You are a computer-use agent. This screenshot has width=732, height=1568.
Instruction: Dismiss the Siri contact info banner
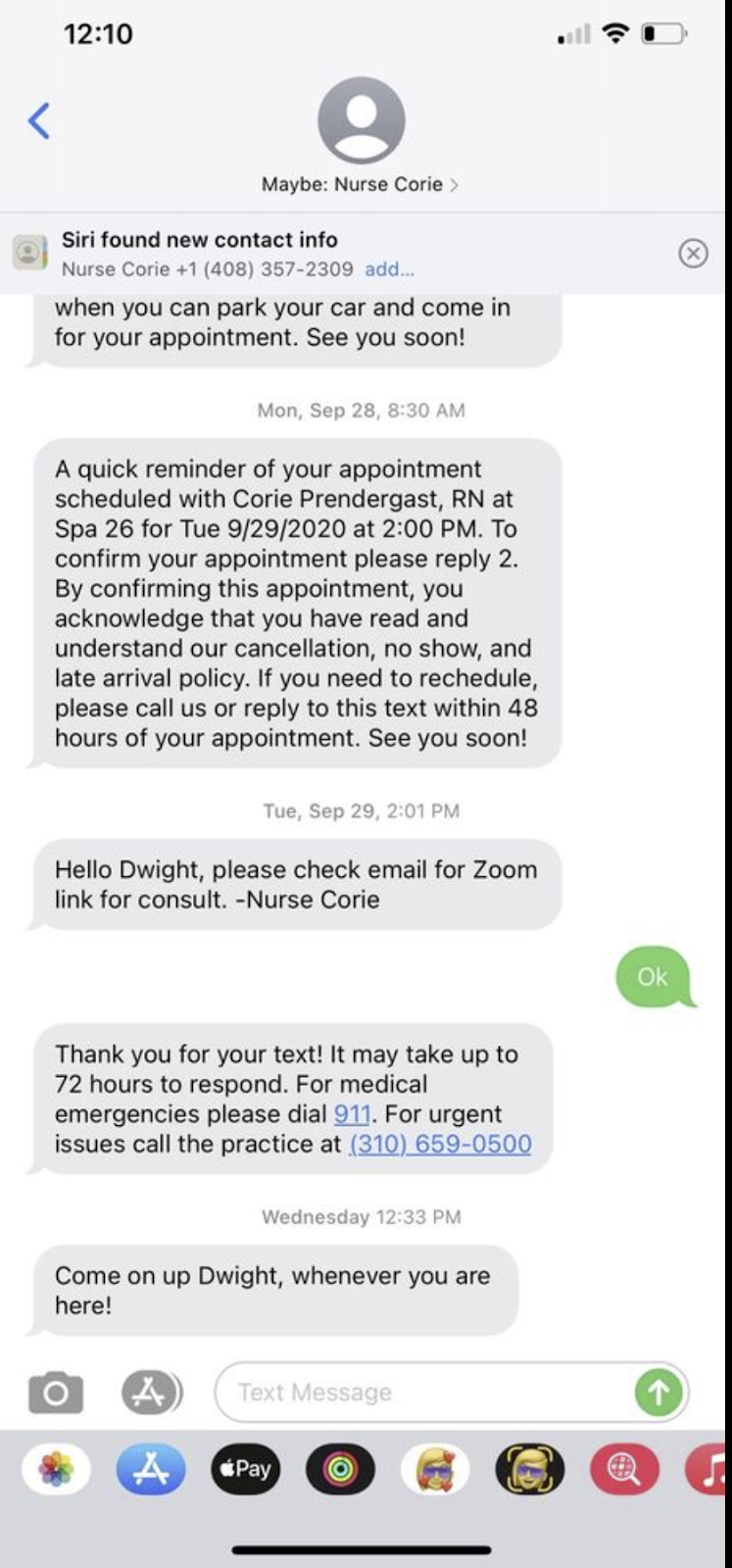pos(693,253)
